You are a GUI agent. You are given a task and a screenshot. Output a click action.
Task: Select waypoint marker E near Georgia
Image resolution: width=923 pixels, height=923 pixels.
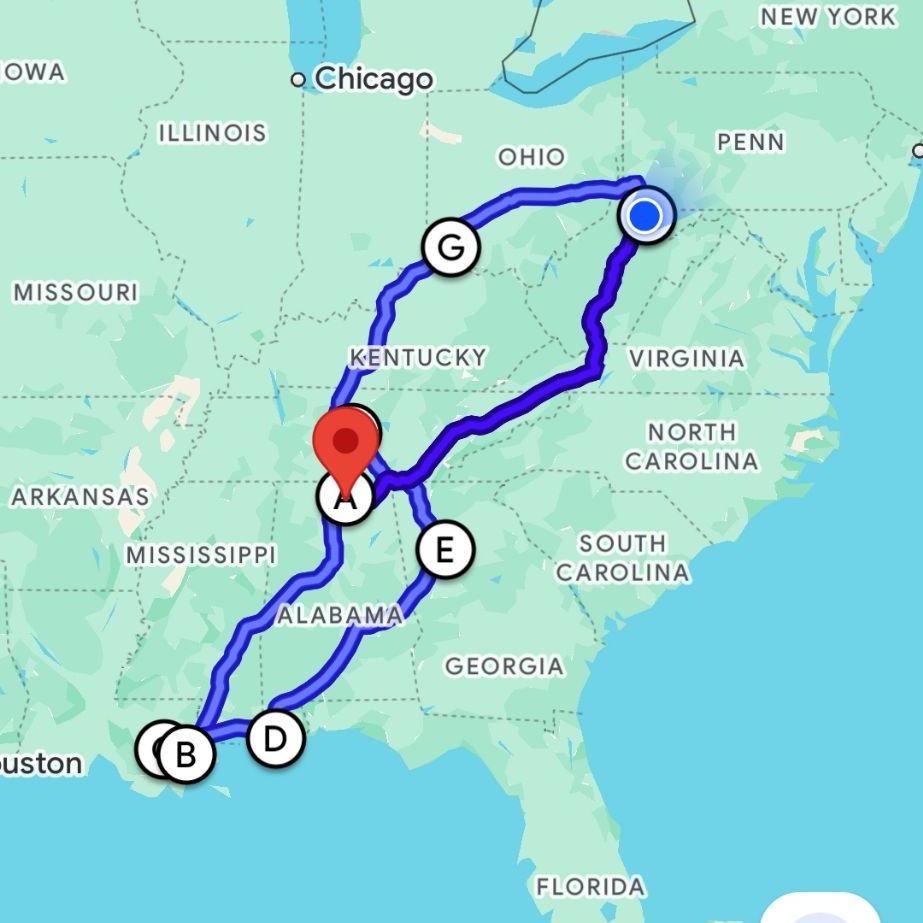pos(445,549)
